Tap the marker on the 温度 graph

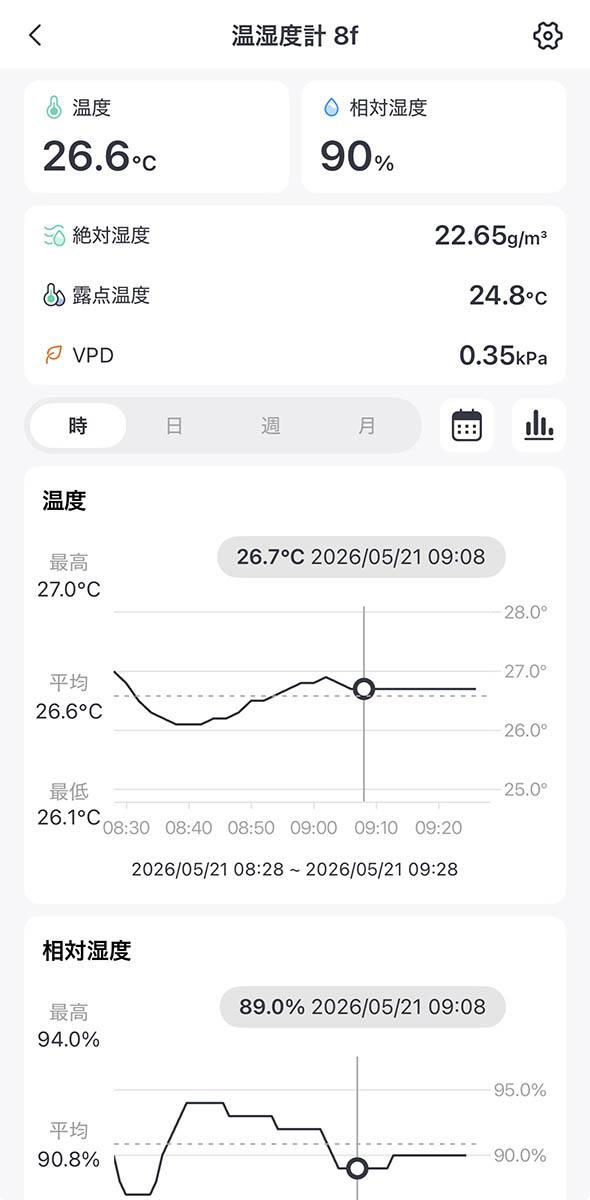click(x=364, y=689)
